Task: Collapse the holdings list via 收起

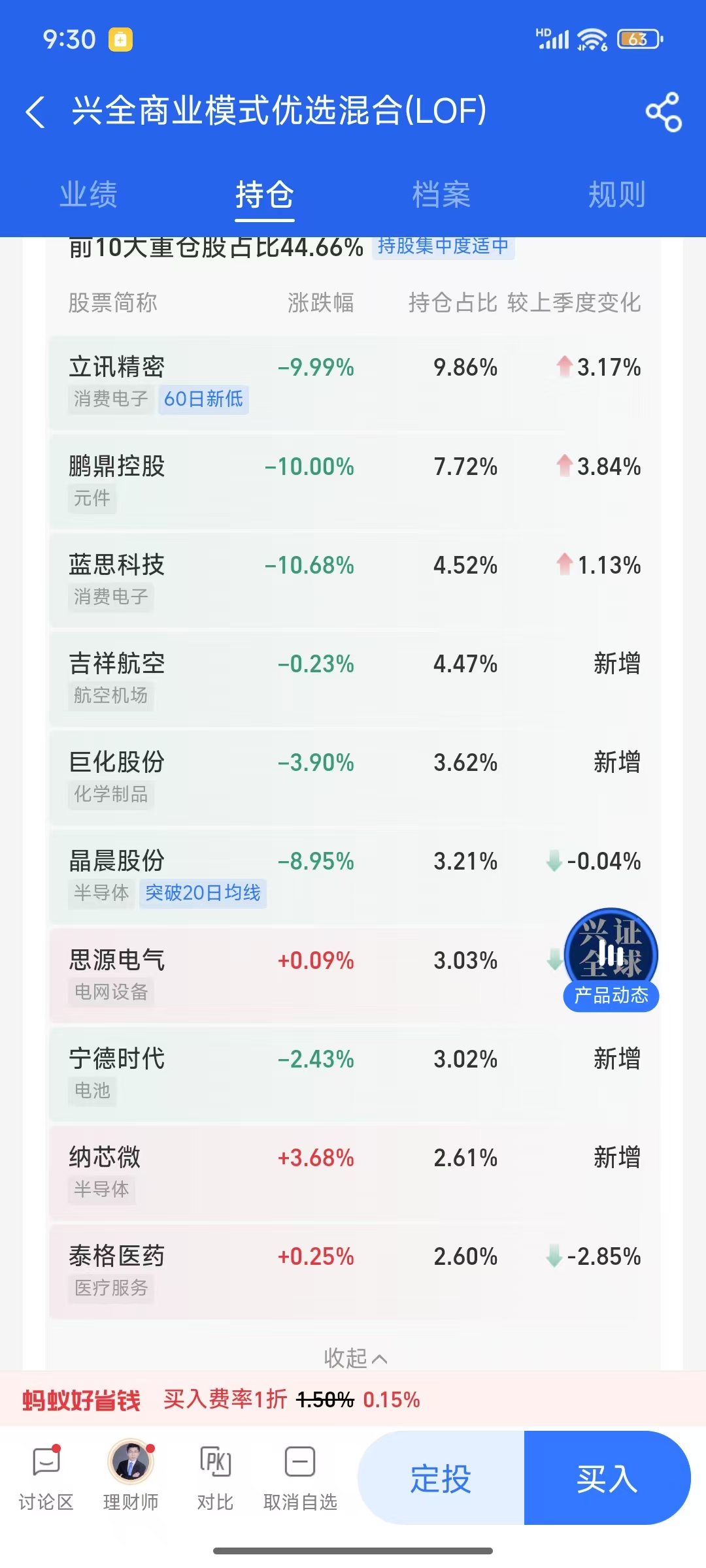Action: 355,1358
